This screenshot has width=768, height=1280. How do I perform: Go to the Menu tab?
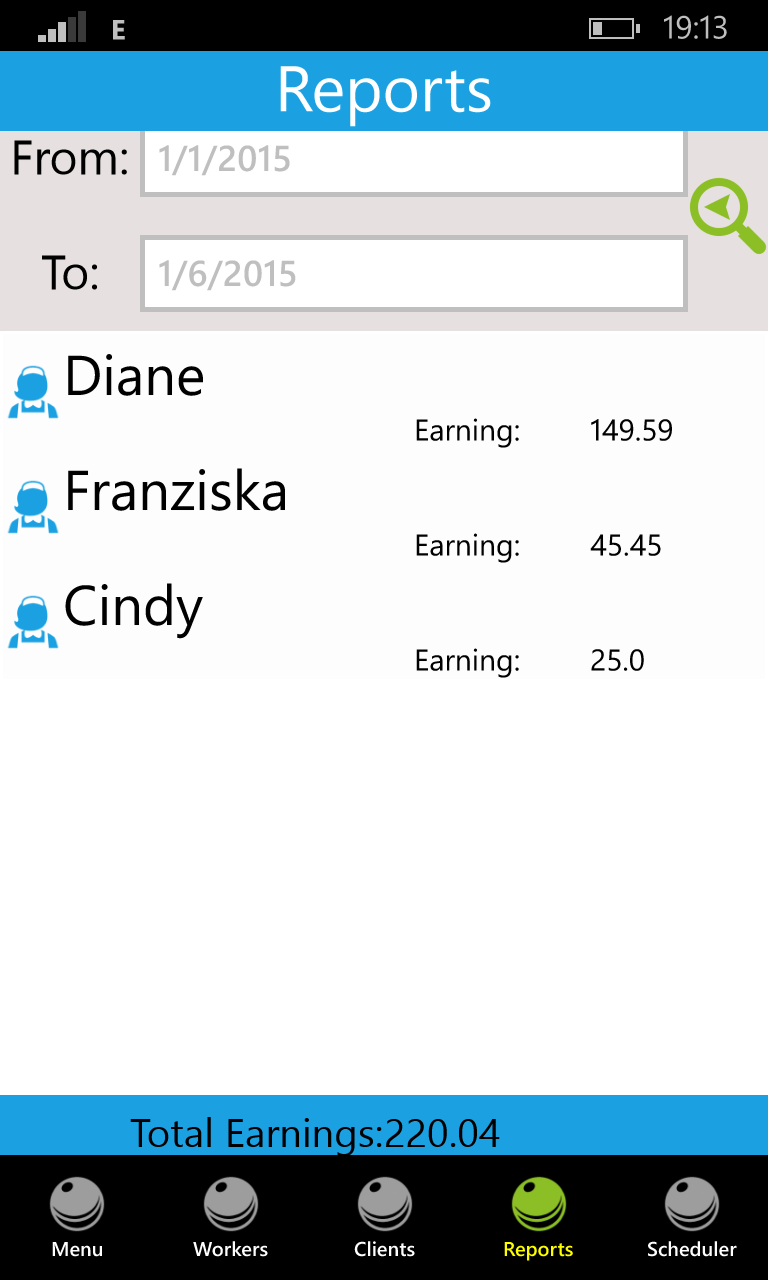click(x=77, y=1217)
